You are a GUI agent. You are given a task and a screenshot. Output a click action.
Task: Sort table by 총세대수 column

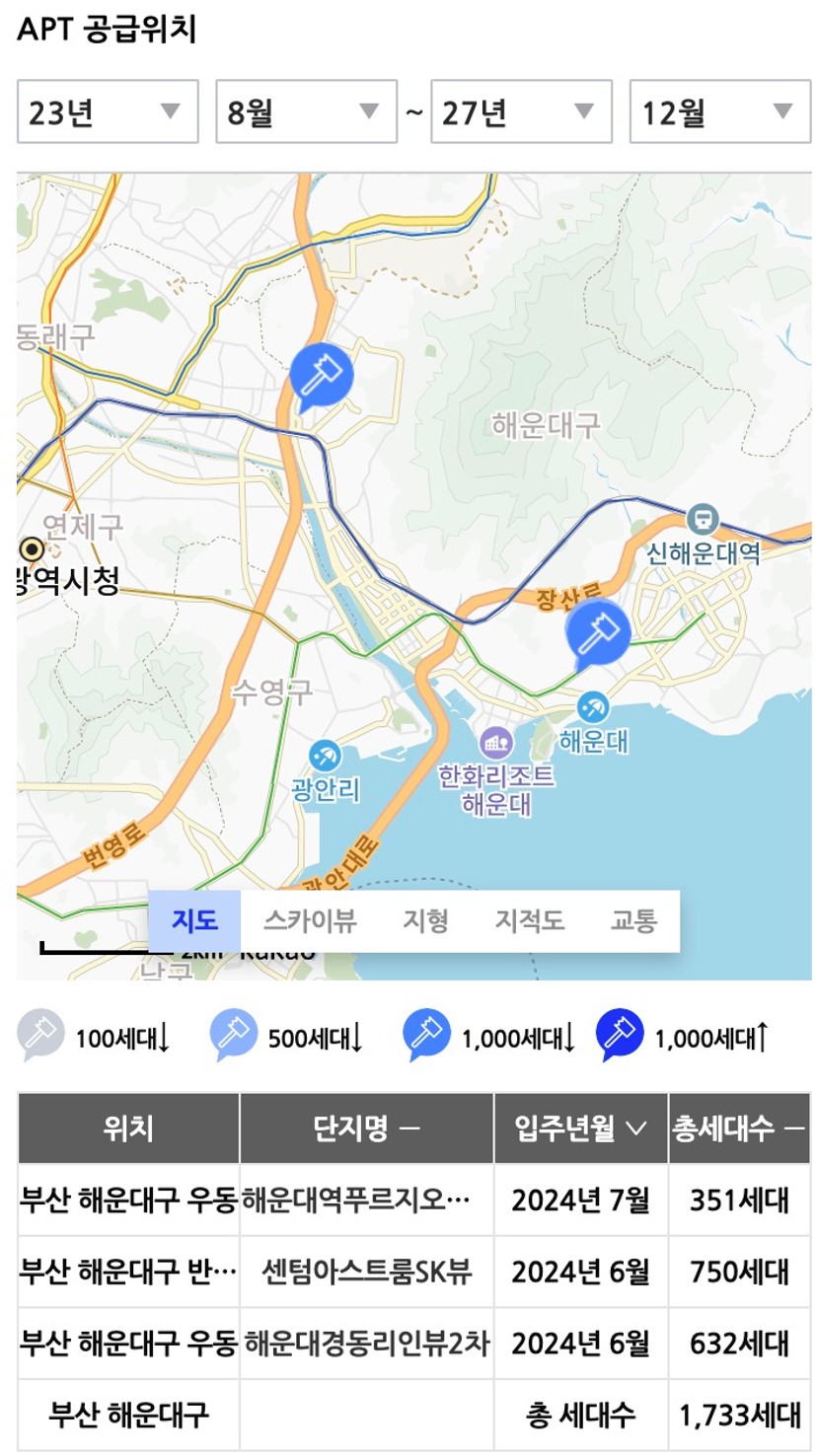[739, 1128]
